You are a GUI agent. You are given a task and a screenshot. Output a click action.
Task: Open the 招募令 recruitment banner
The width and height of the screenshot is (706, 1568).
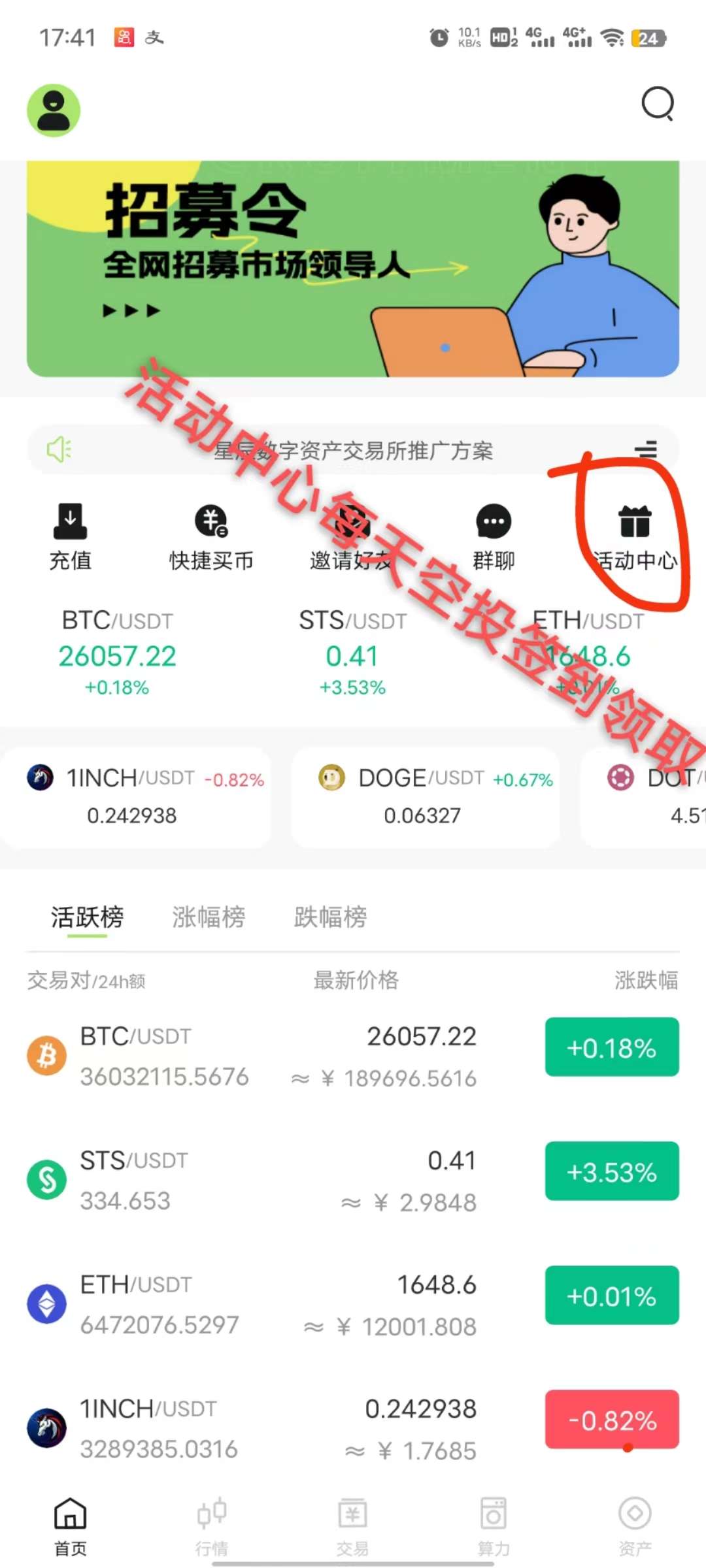click(353, 269)
